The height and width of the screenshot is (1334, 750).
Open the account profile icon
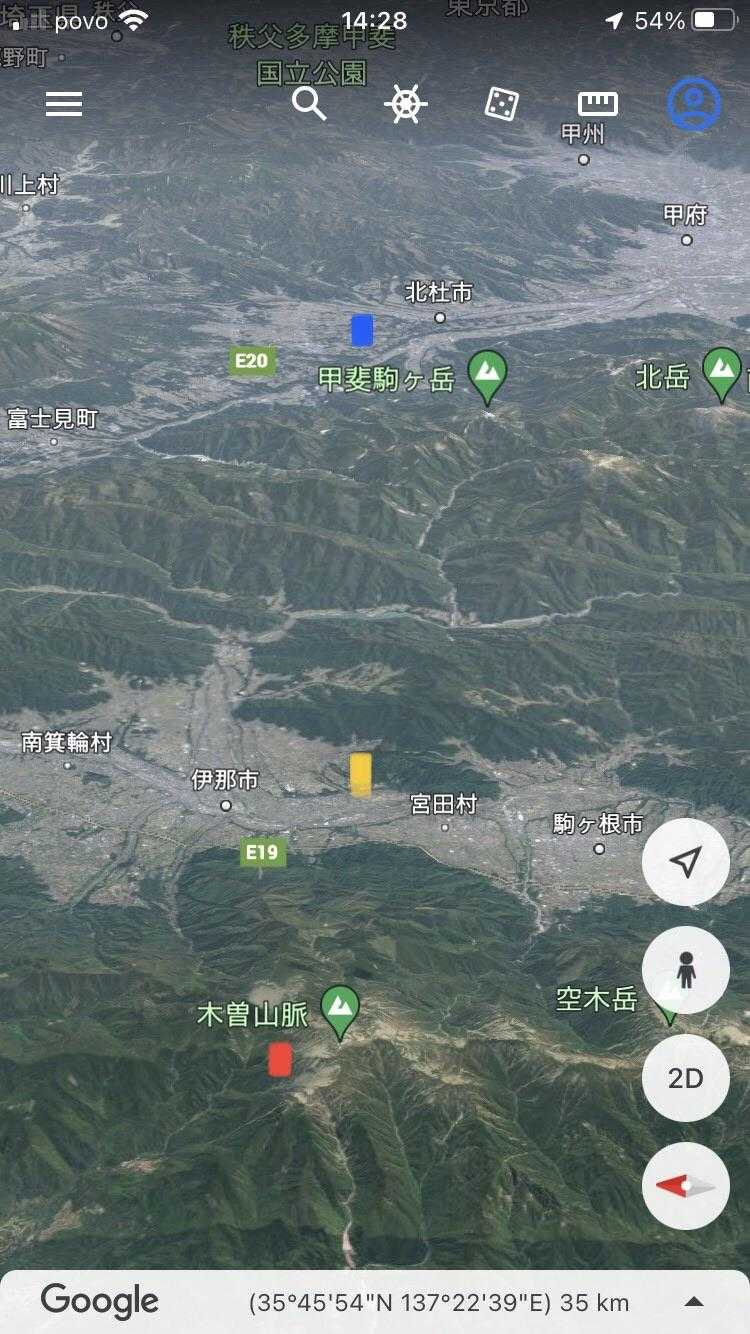694,104
